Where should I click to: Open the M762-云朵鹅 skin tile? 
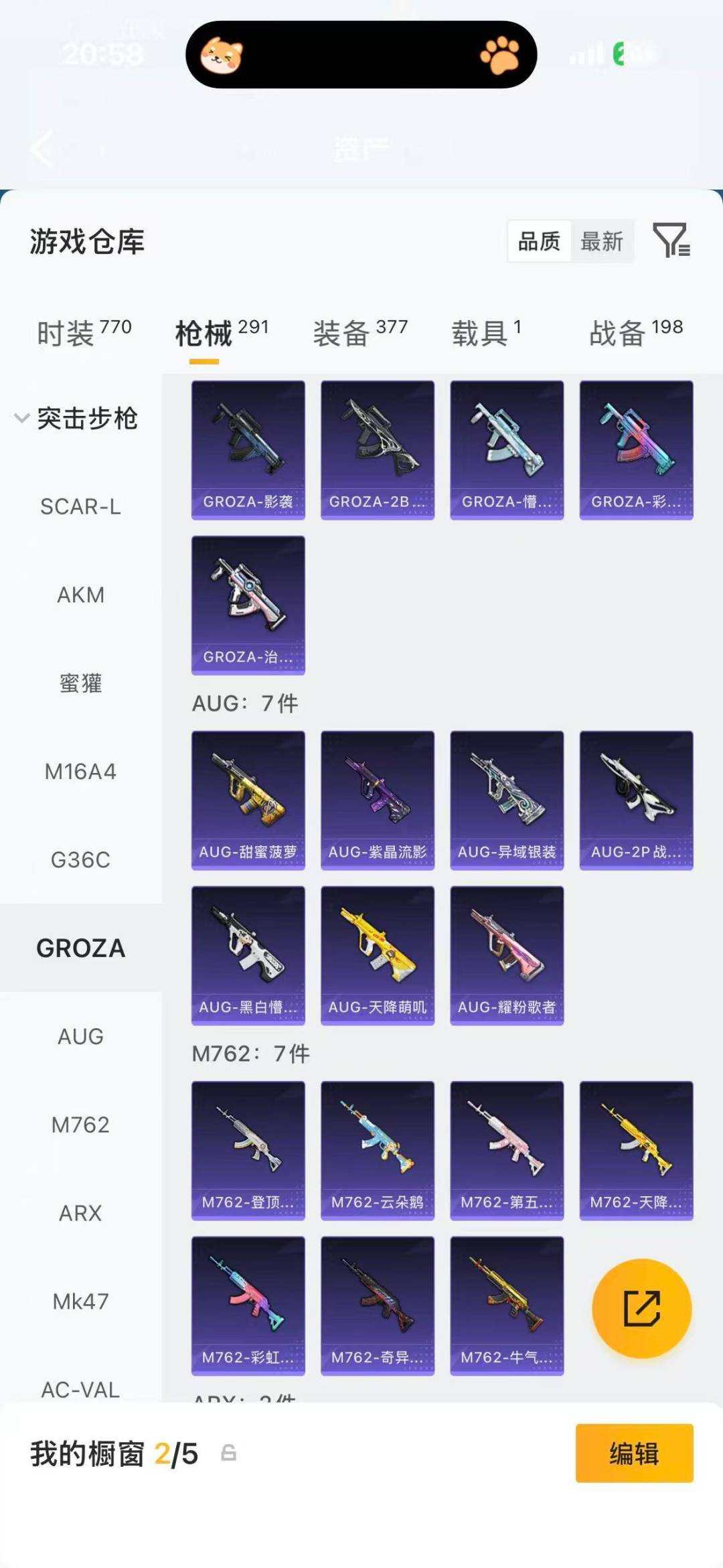coord(377,1150)
